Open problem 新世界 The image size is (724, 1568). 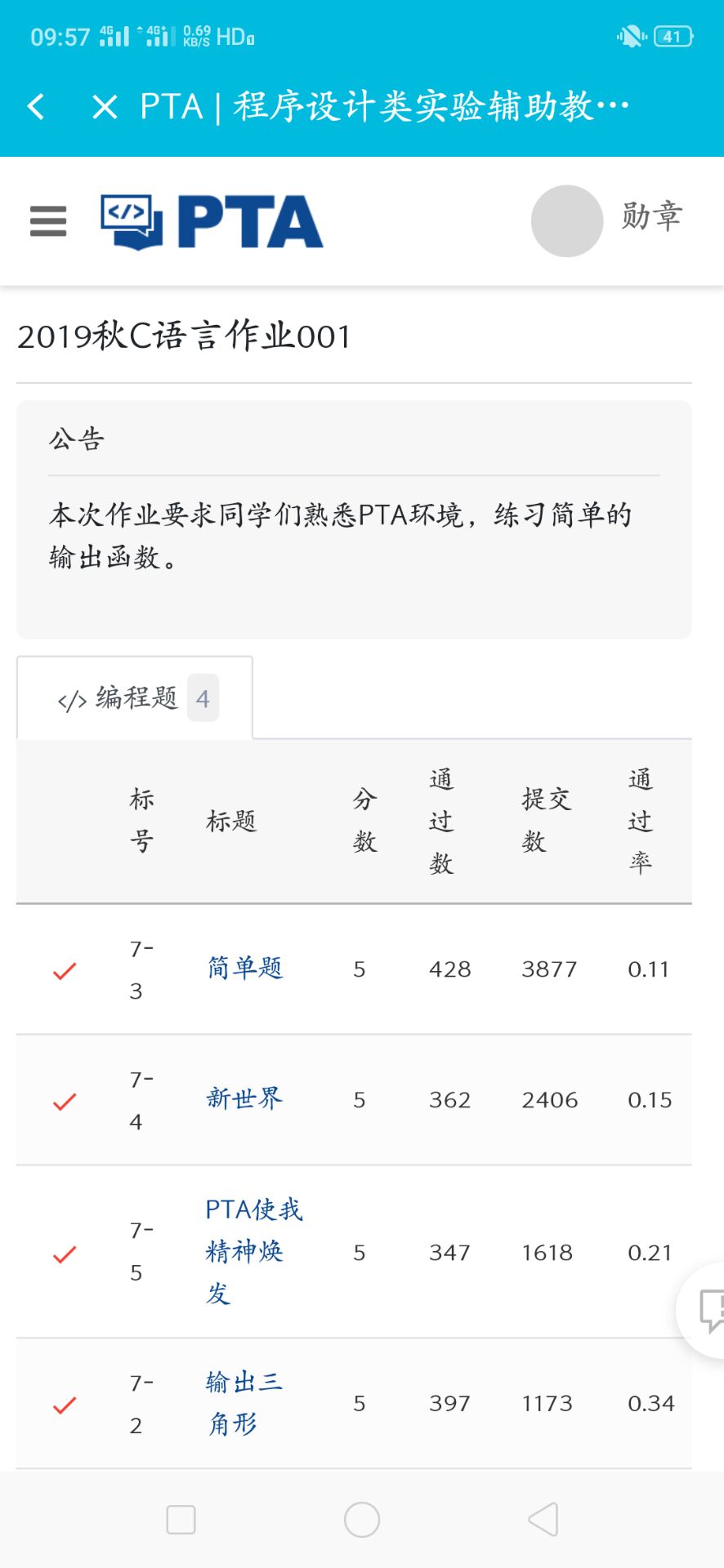pyautogui.click(x=244, y=1099)
